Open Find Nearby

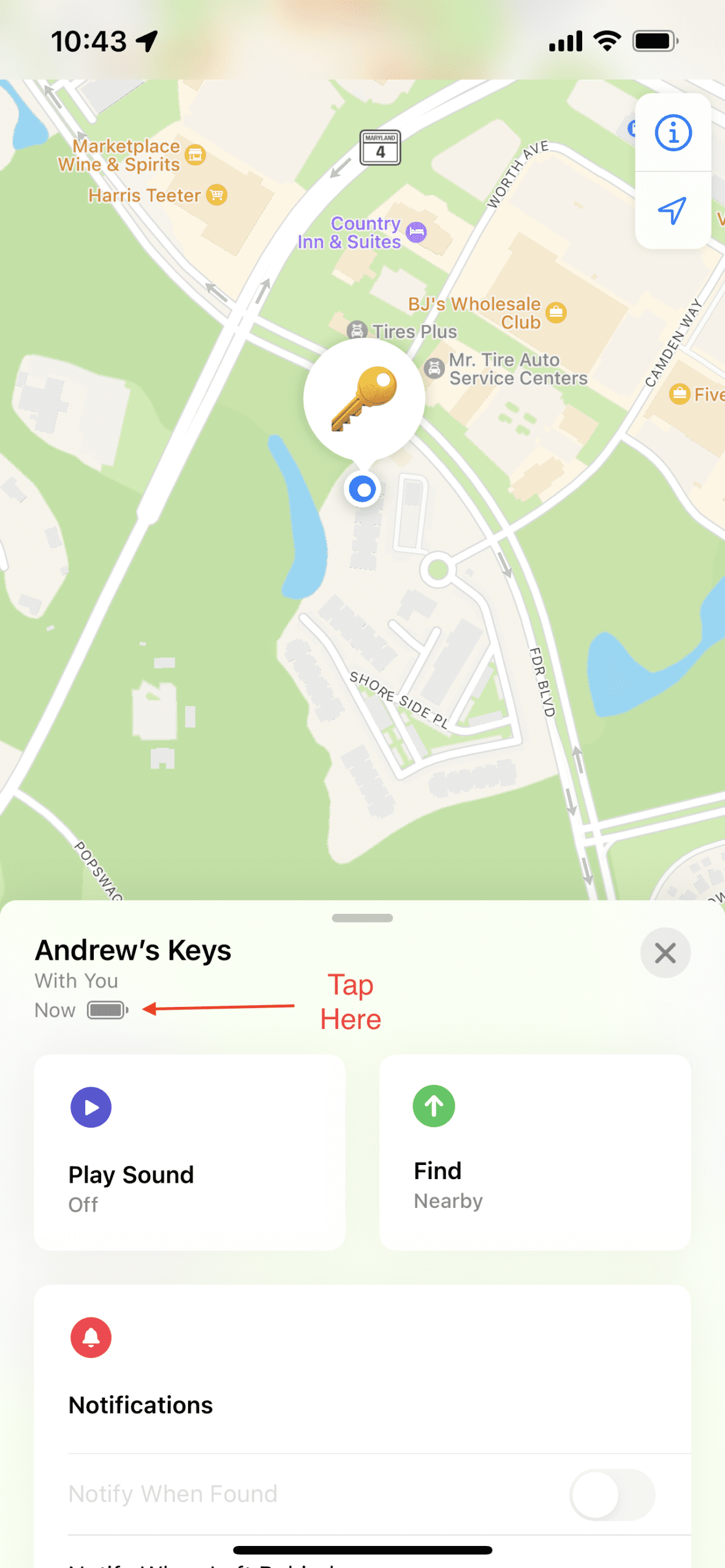[535, 1152]
